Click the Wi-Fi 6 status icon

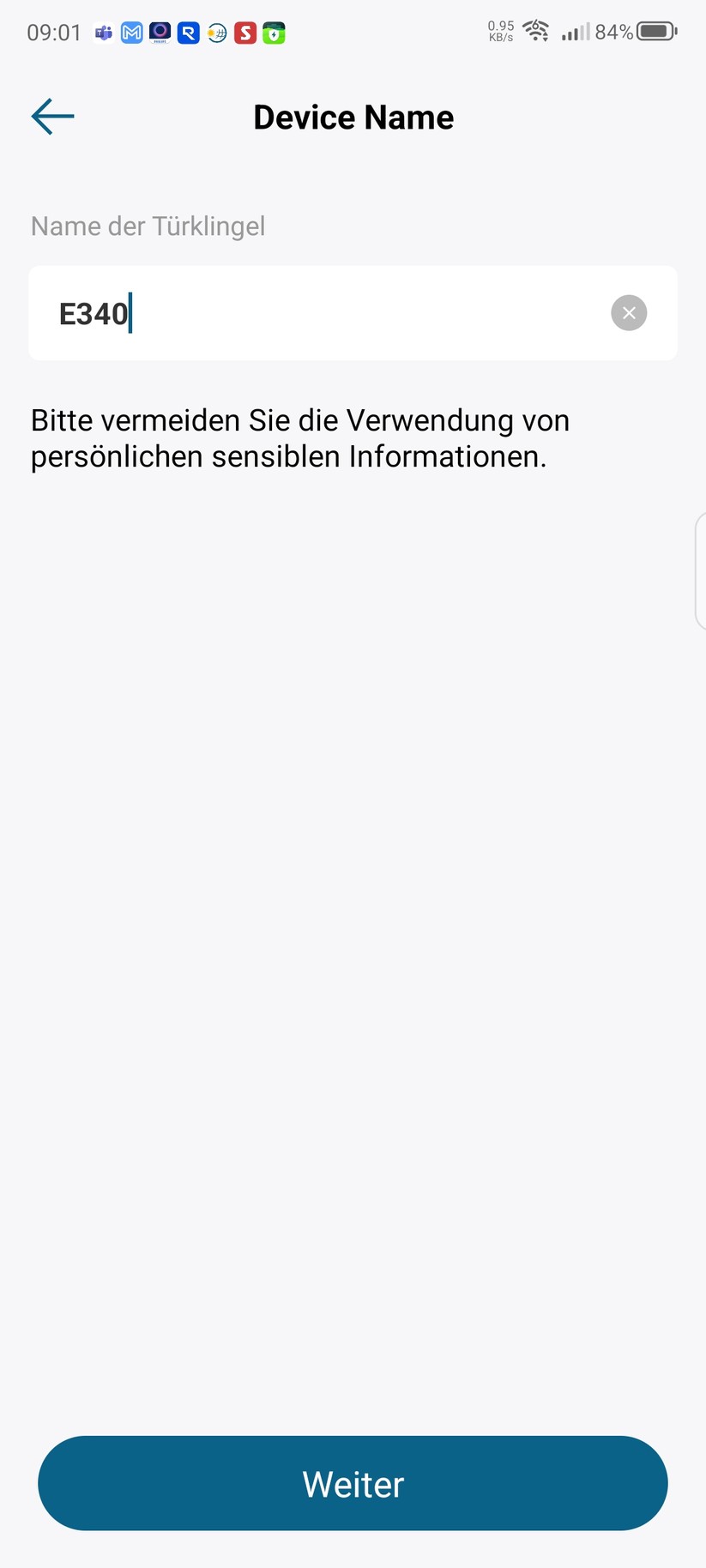tap(536, 31)
